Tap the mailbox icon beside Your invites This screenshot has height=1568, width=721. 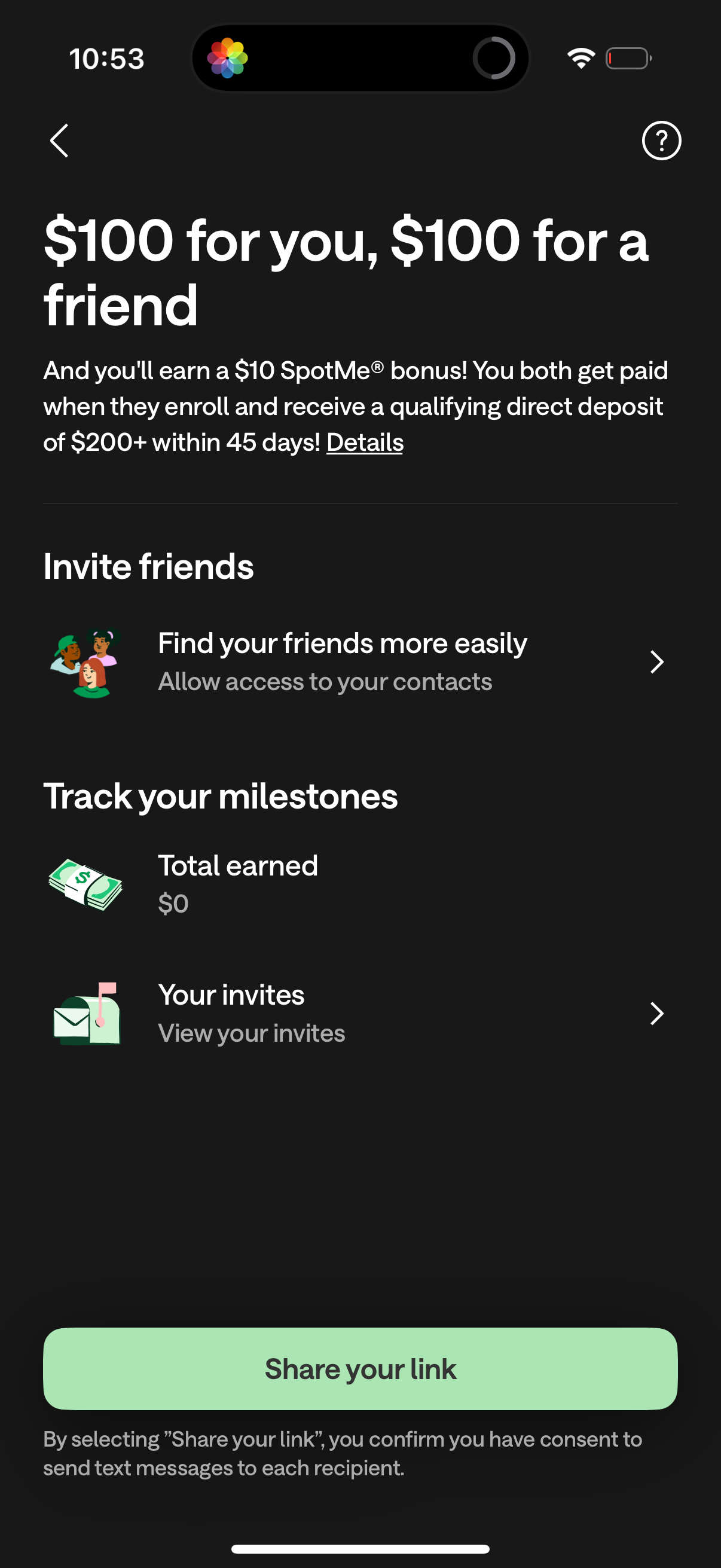coord(87,1014)
